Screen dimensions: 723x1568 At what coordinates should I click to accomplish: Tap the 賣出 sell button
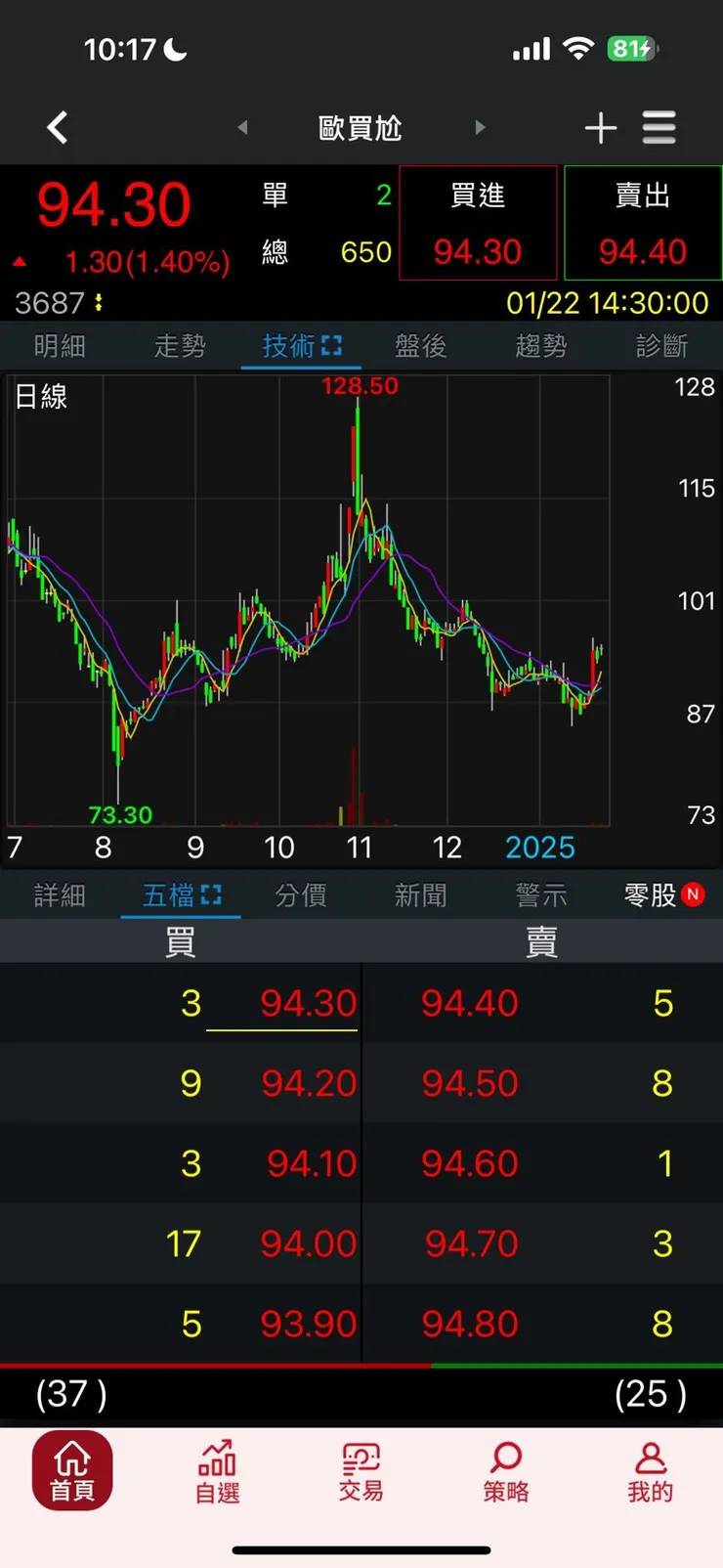[643, 223]
